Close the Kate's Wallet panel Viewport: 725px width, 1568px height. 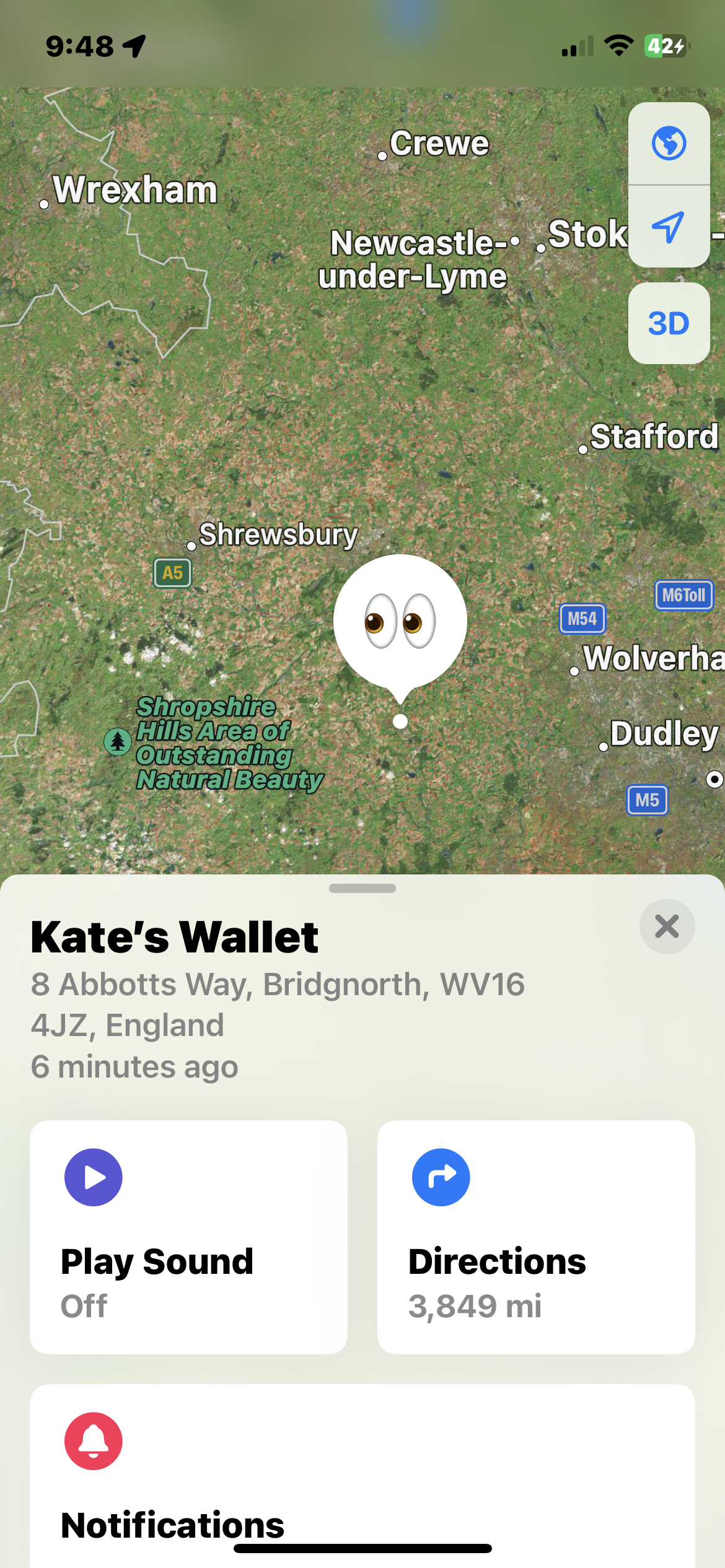point(667,926)
